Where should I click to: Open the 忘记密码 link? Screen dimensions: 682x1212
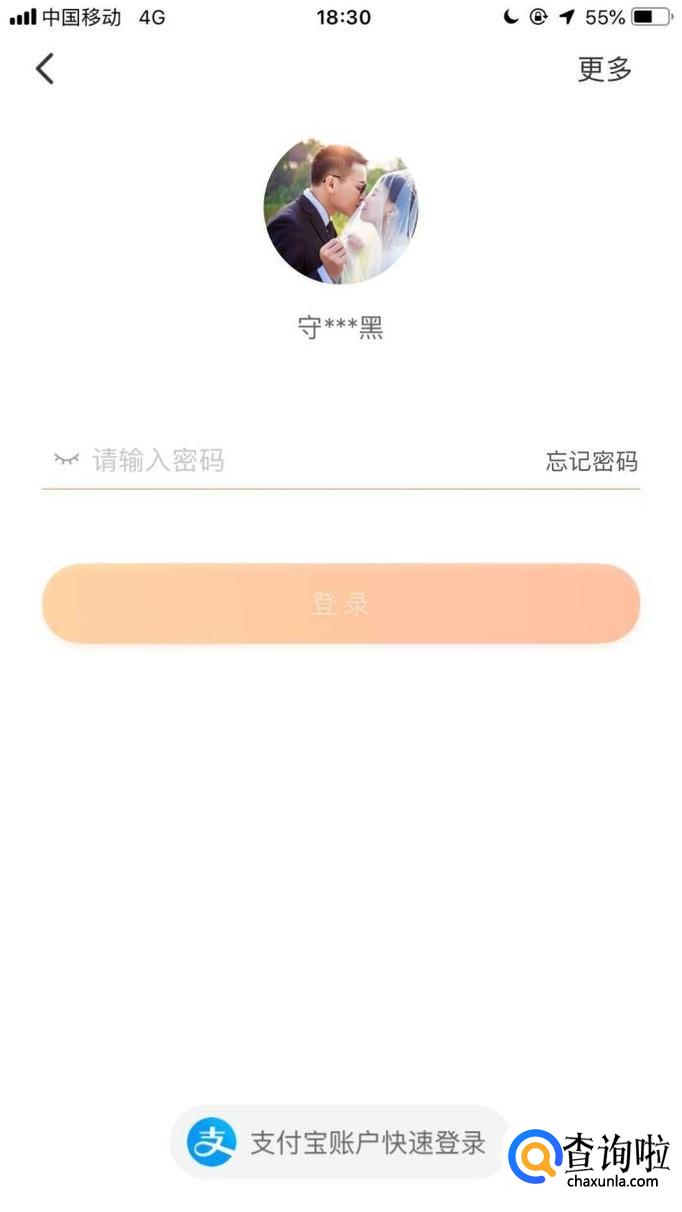[x=591, y=461]
